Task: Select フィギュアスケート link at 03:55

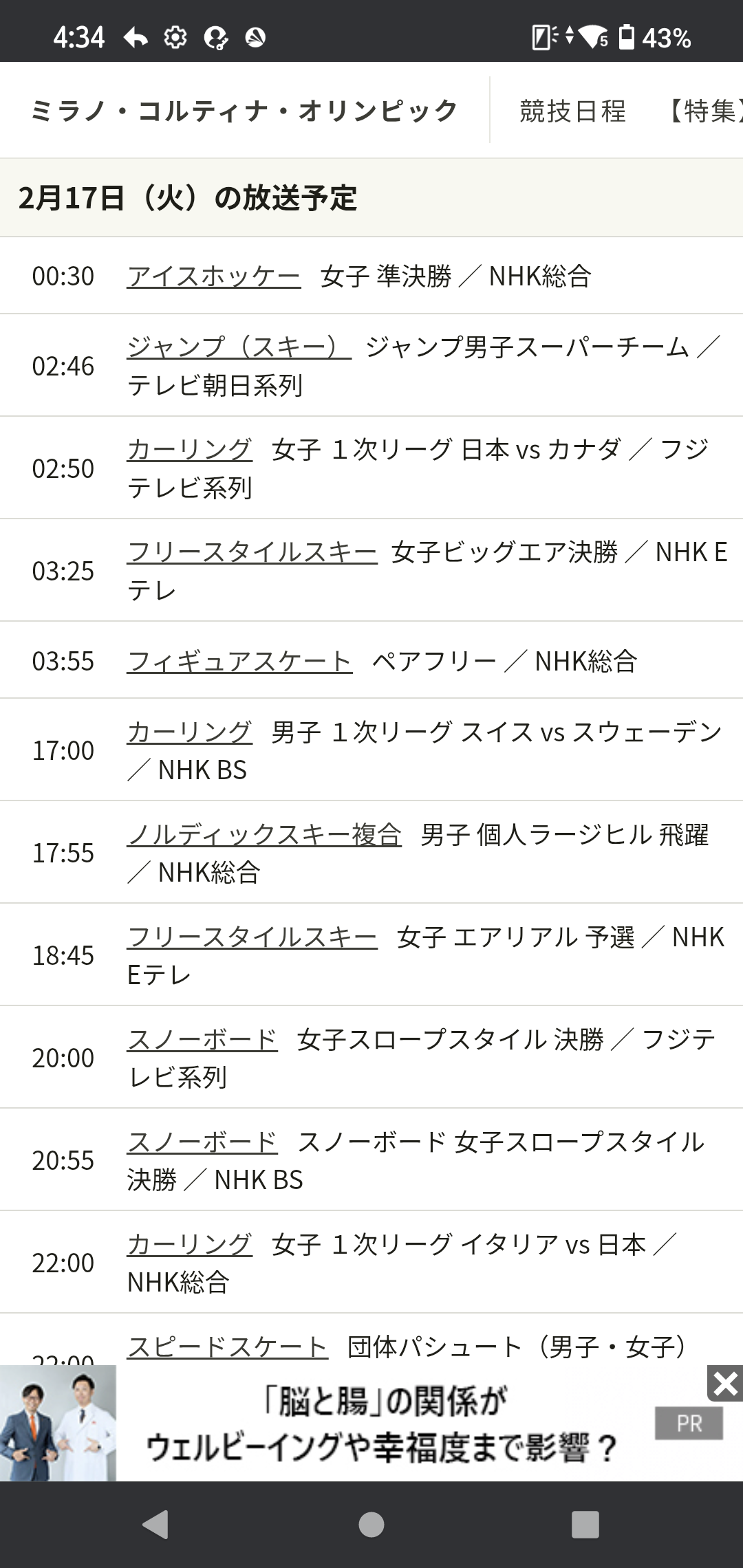Action: click(239, 662)
